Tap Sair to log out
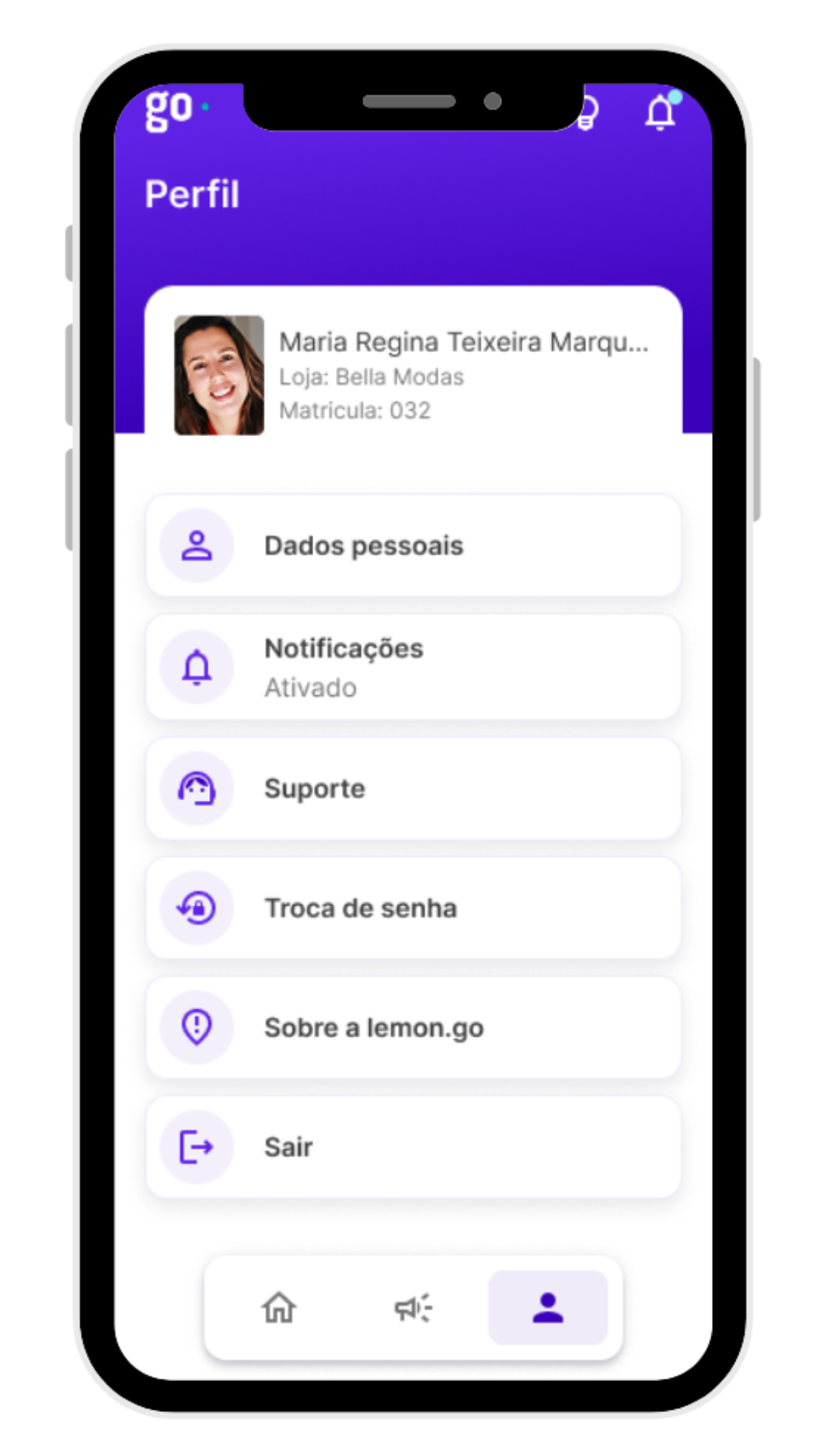This screenshot has width=819, height=1456. (x=413, y=1147)
